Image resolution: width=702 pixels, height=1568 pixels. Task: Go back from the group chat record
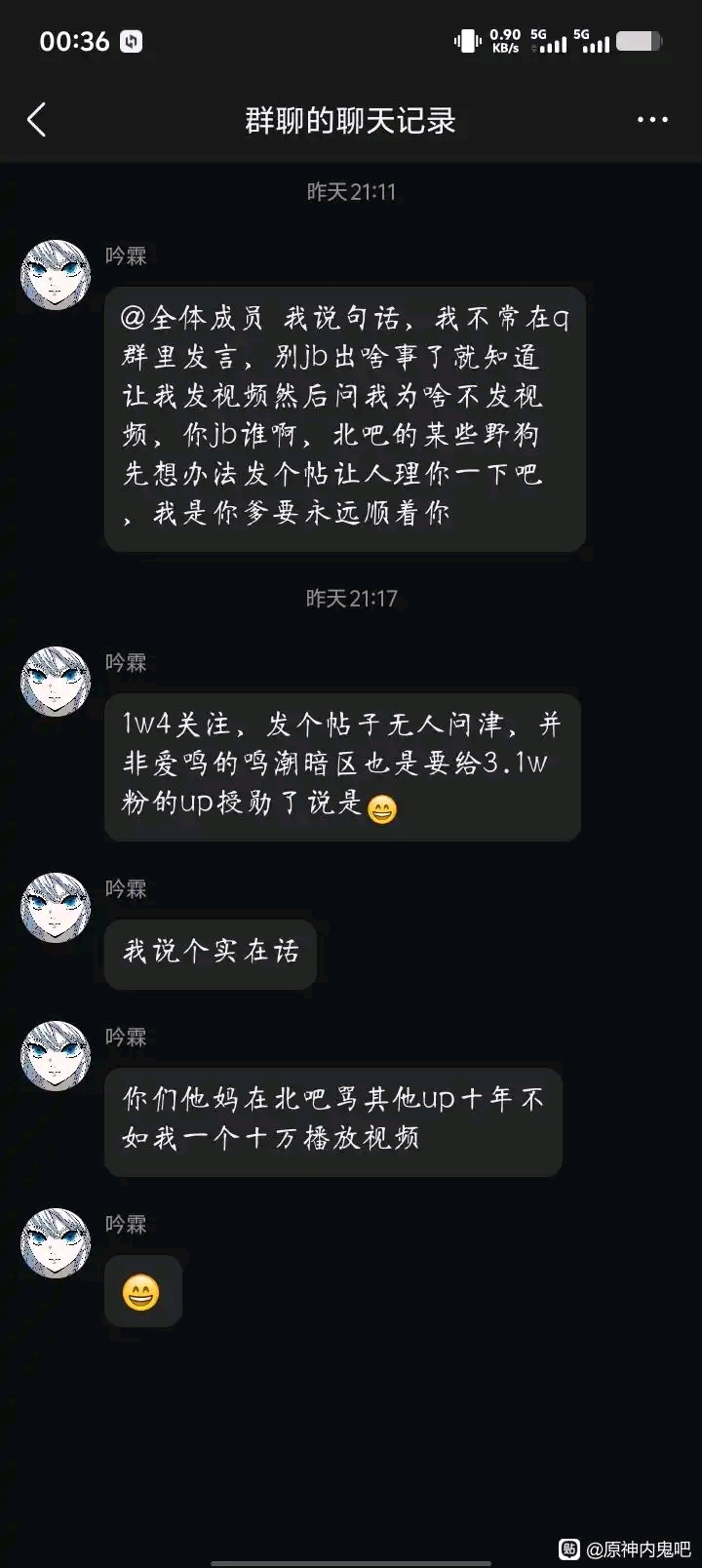click(37, 120)
